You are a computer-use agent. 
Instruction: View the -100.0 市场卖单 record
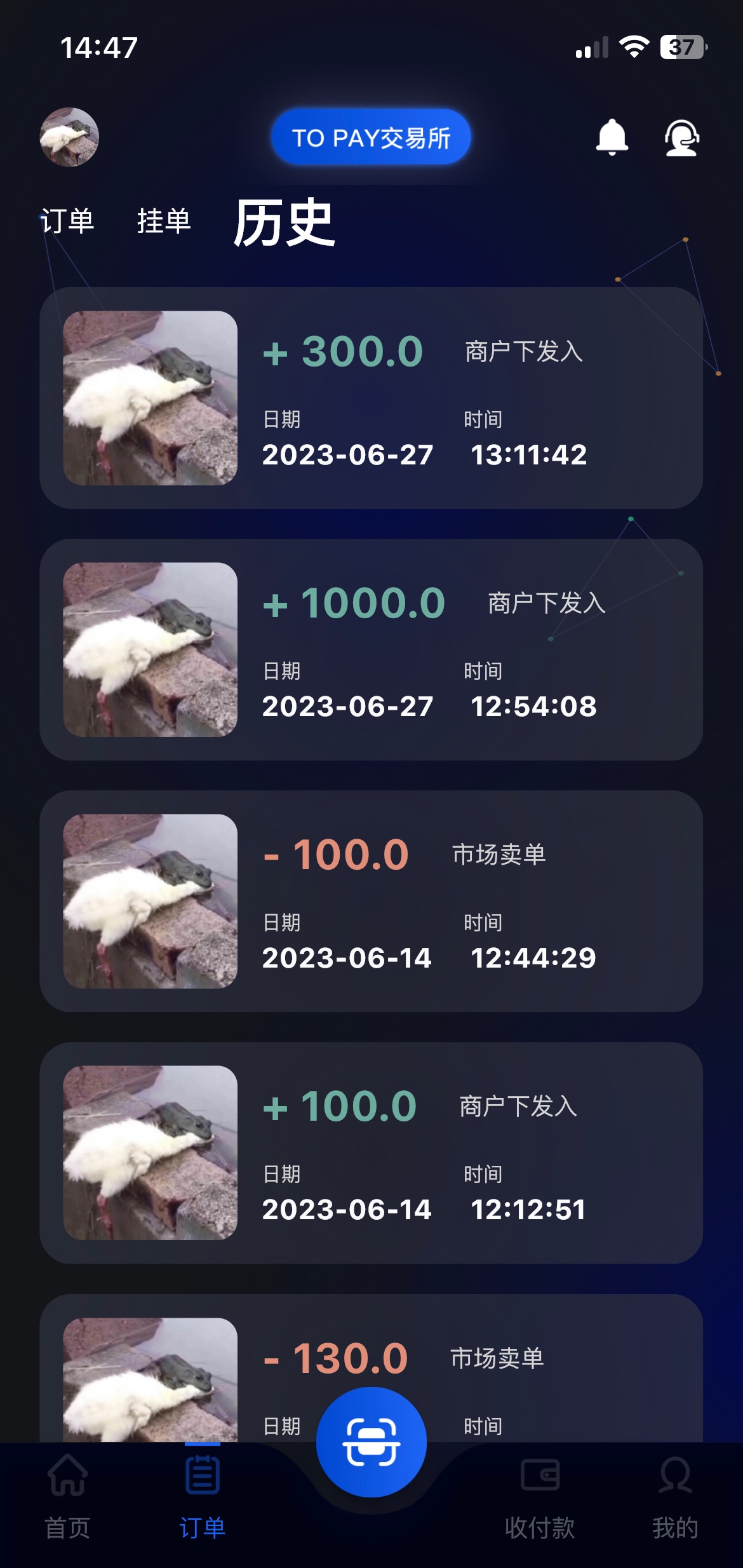(371, 901)
